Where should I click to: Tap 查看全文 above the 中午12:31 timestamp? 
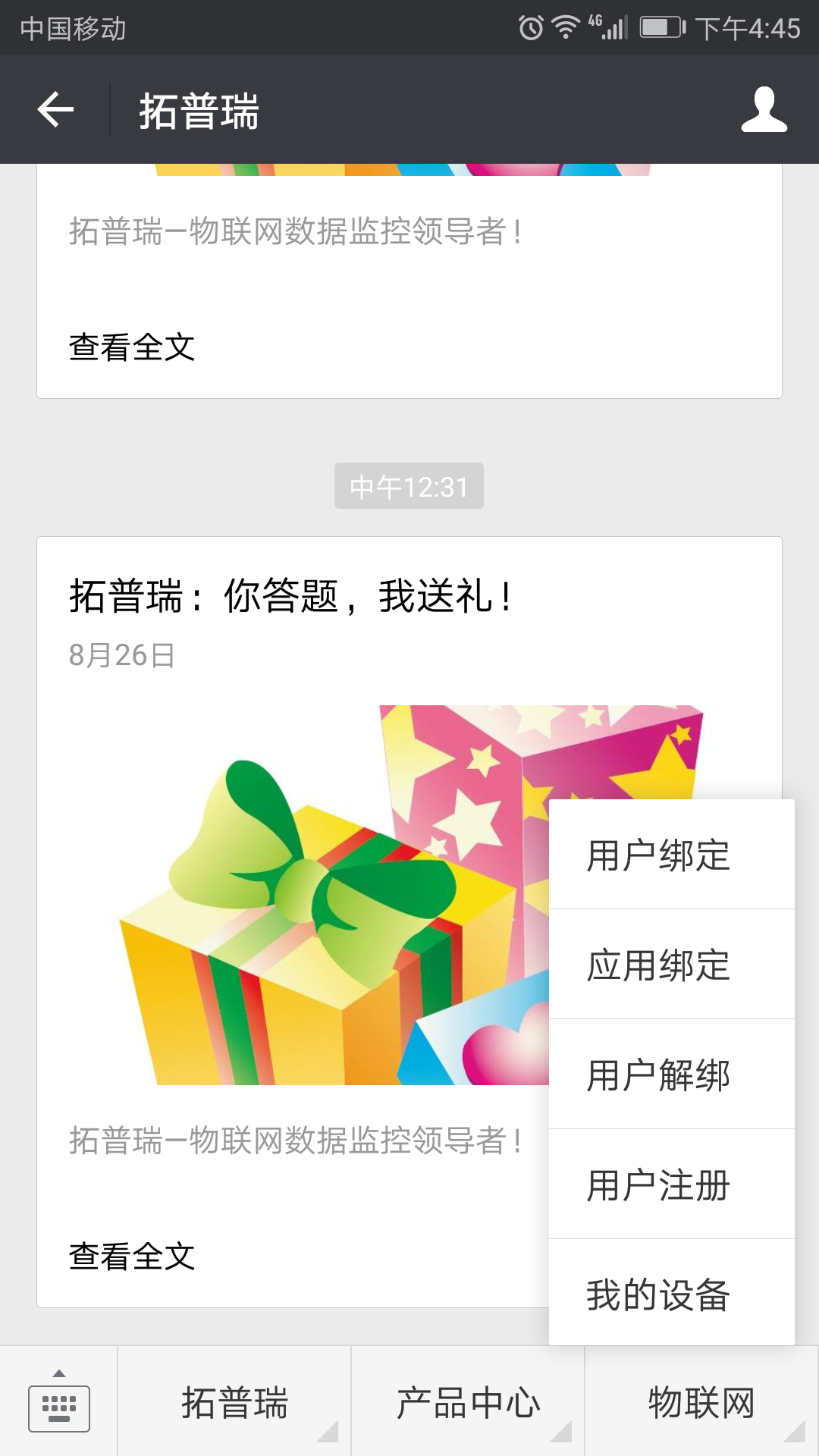[x=132, y=348]
